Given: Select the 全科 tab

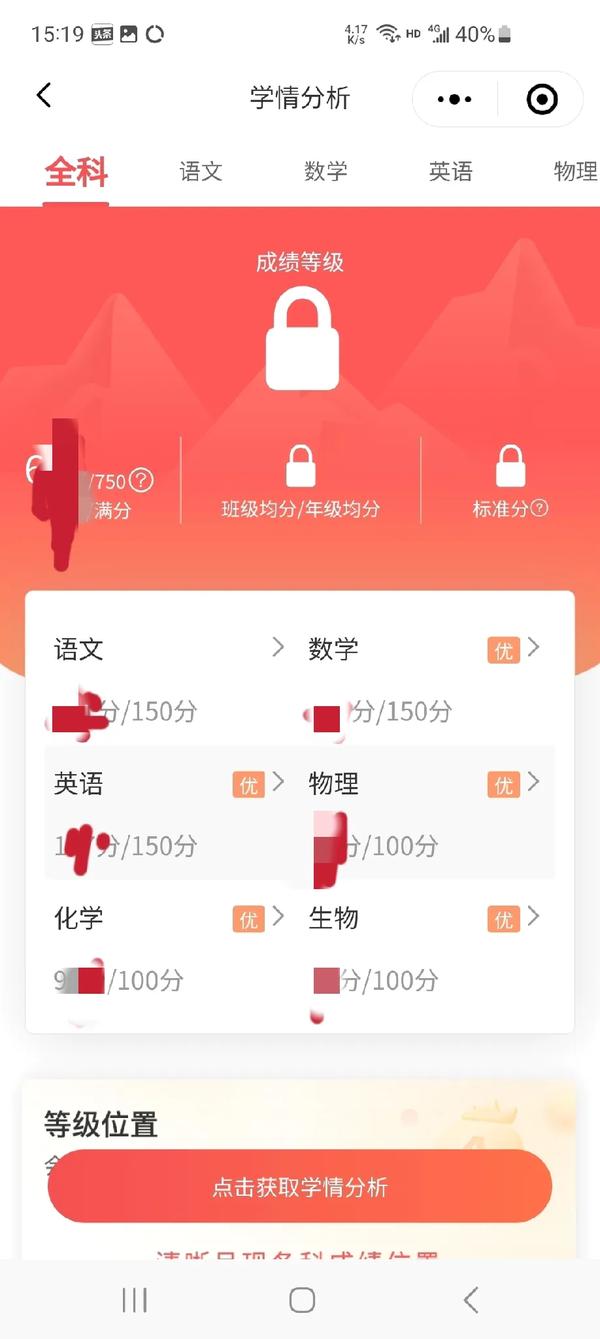Looking at the screenshot, I should (76, 172).
